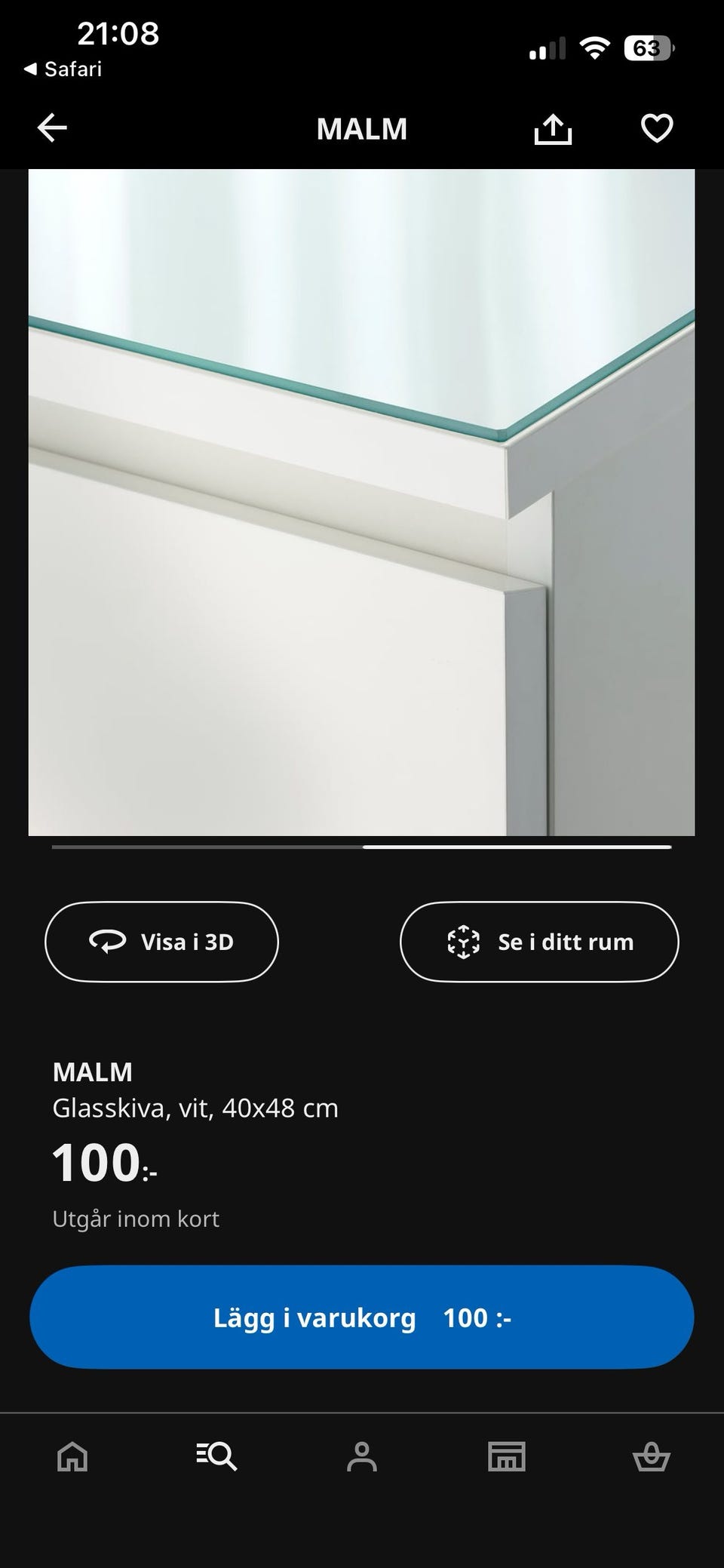
Task: Open your profile tab
Action: [x=362, y=1457]
